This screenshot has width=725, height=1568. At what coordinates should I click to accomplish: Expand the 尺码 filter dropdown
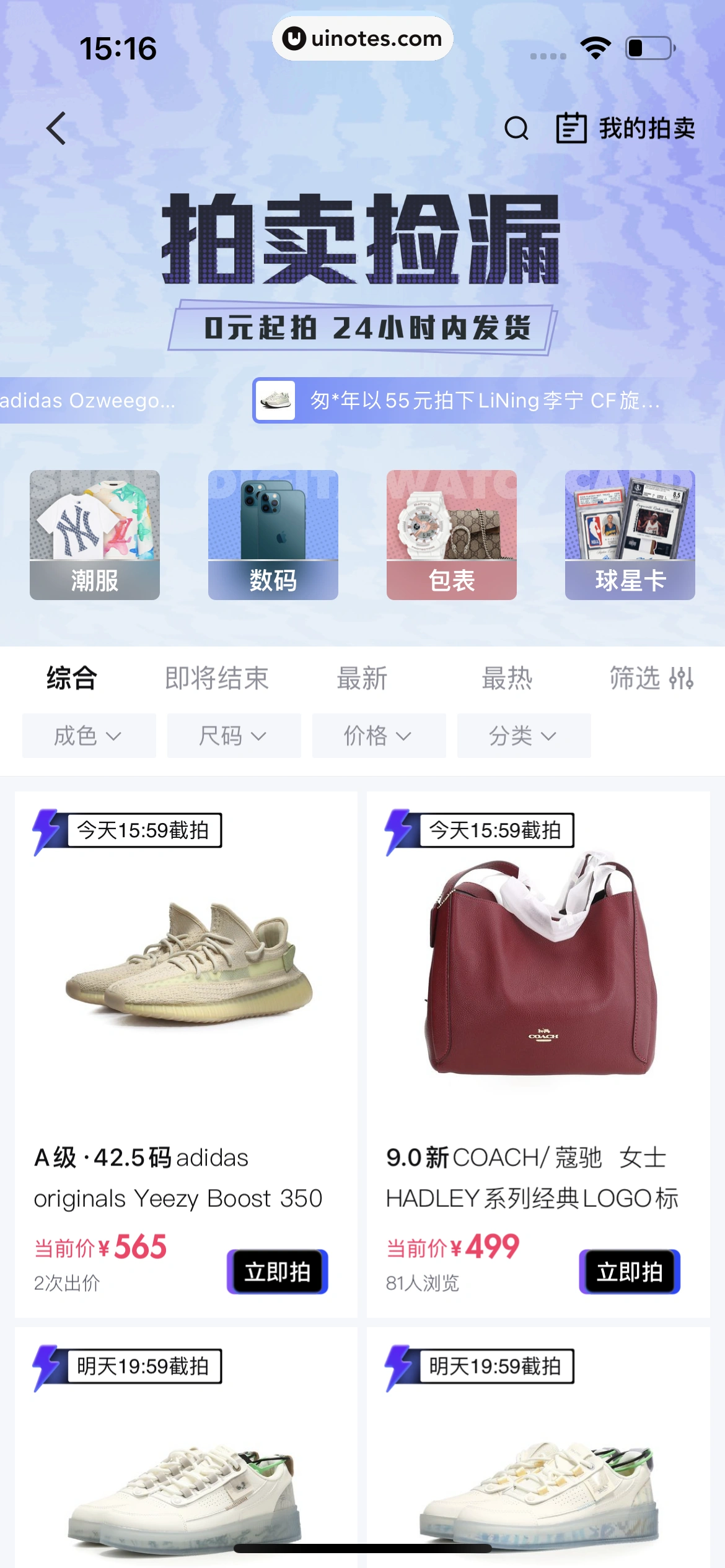coord(234,736)
